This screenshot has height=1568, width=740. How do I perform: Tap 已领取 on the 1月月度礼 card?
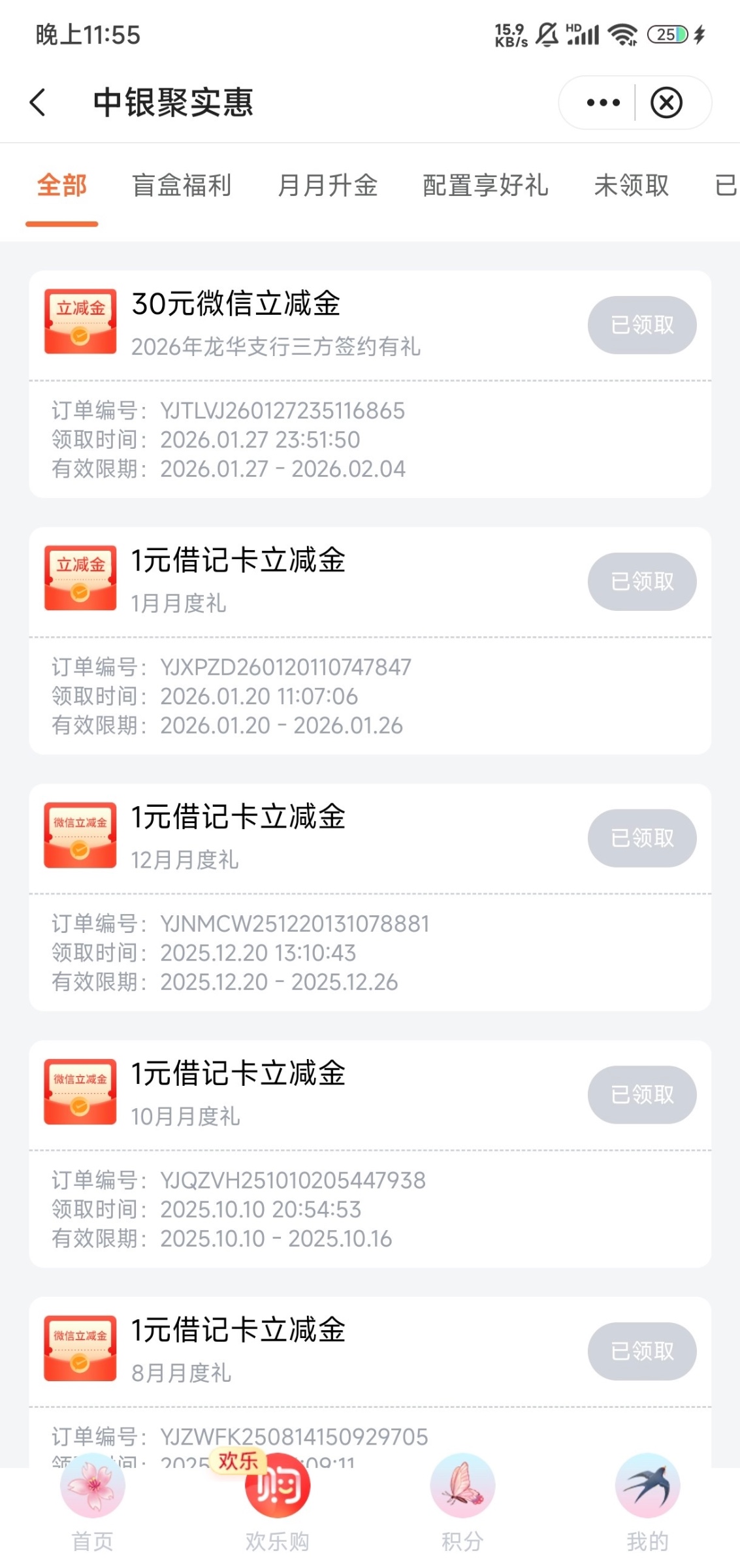(x=641, y=581)
